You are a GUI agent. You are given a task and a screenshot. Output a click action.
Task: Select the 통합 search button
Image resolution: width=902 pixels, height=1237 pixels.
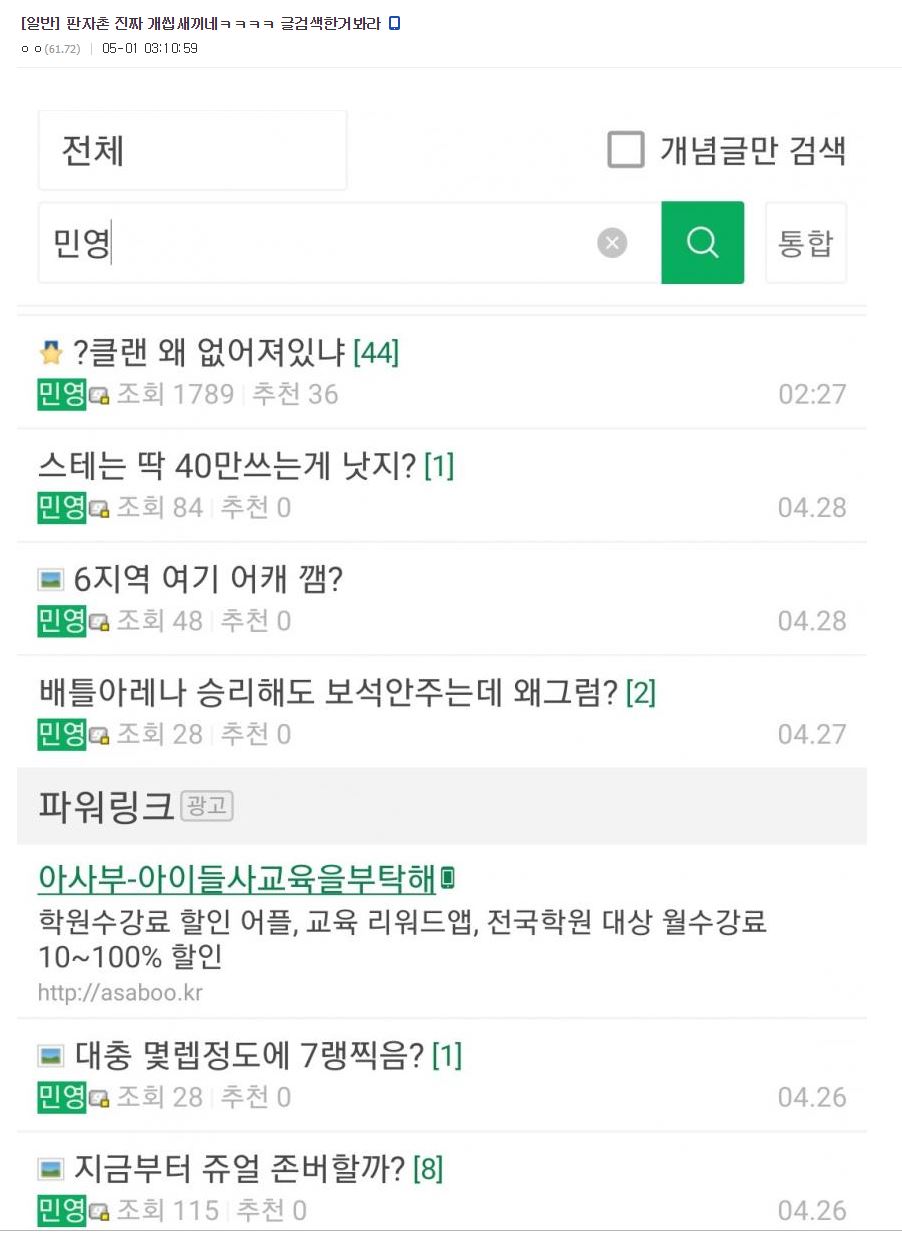coord(805,243)
